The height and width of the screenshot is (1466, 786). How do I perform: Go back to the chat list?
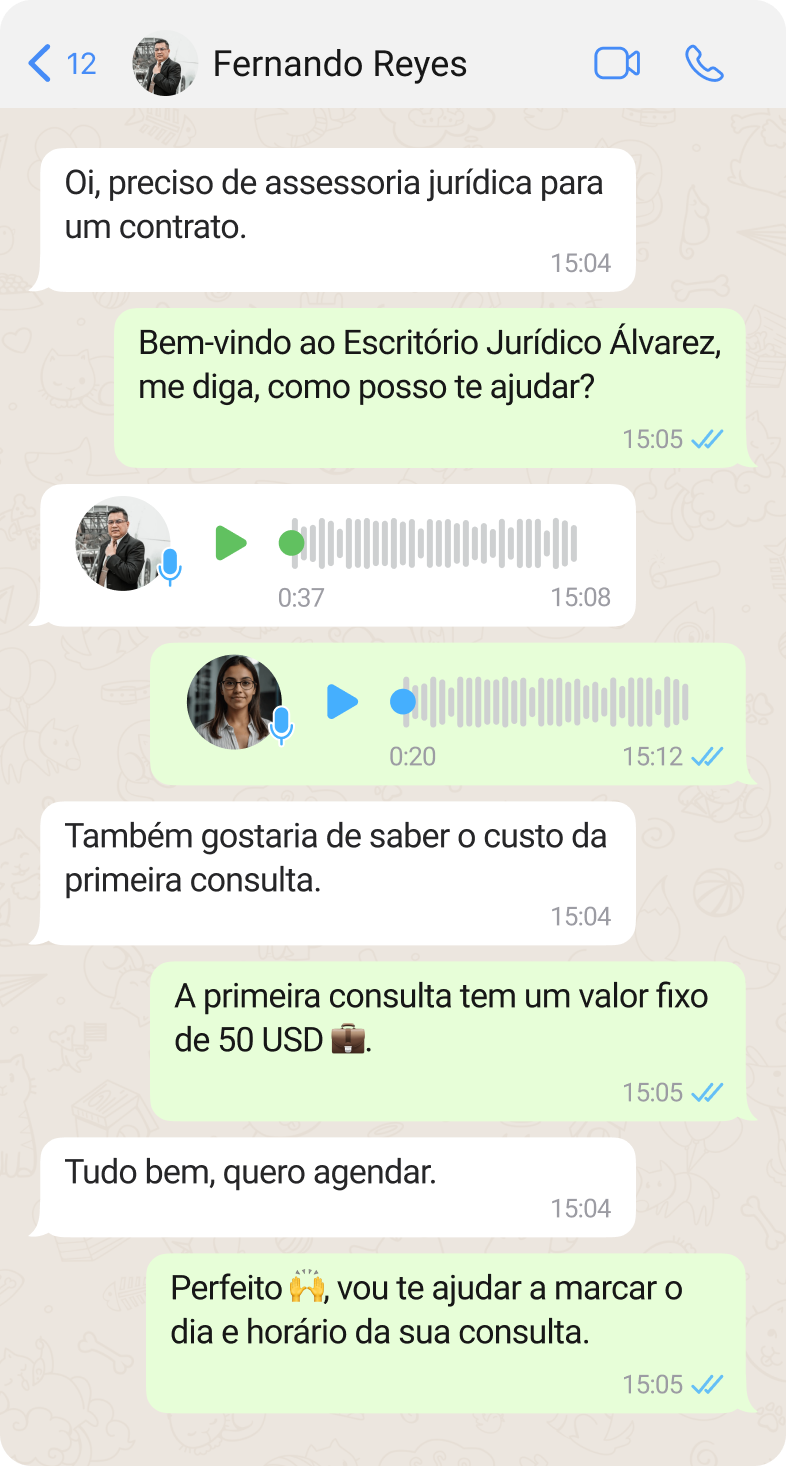click(x=40, y=64)
